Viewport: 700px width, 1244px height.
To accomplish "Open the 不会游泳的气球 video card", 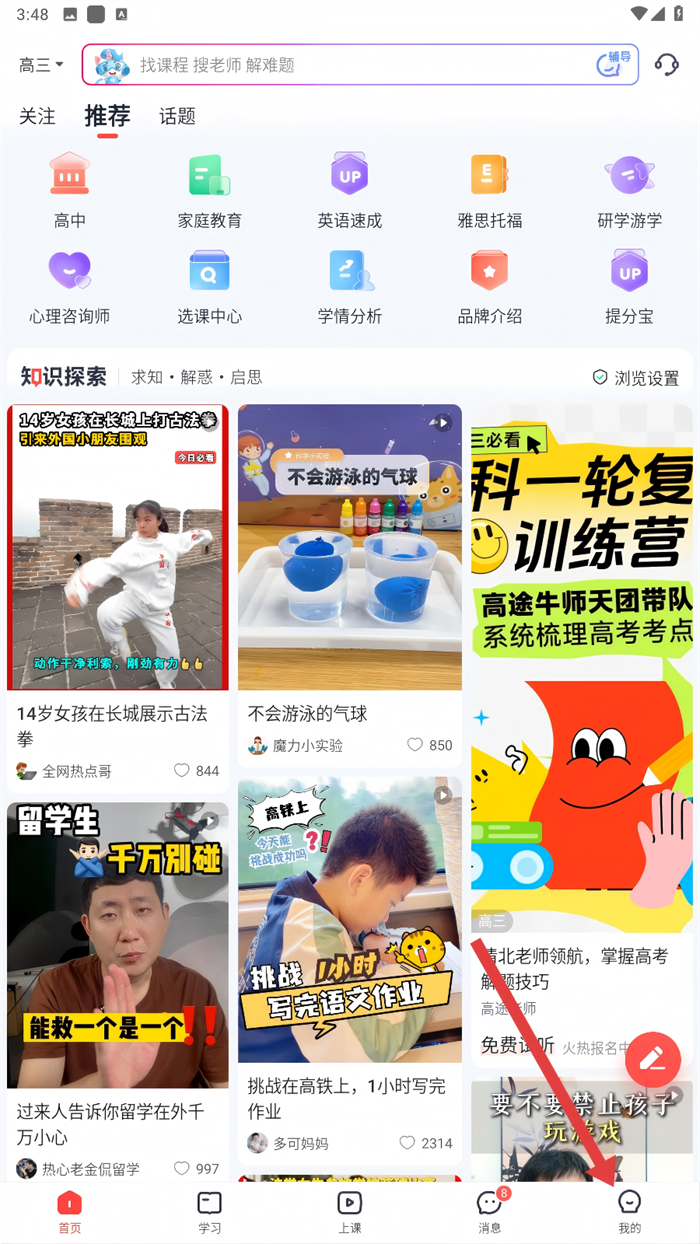I will click(350, 547).
